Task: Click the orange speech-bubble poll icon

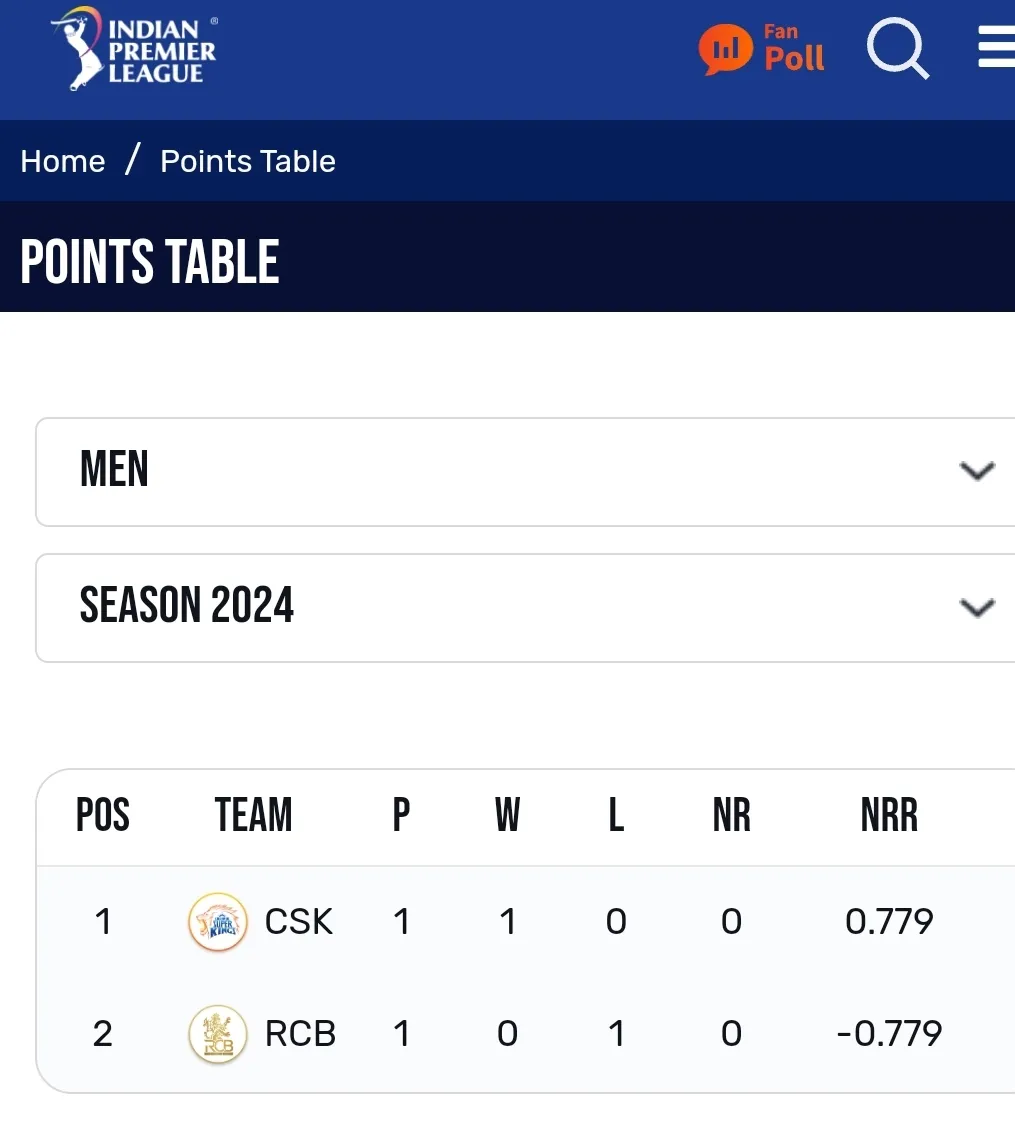Action: pos(726,47)
